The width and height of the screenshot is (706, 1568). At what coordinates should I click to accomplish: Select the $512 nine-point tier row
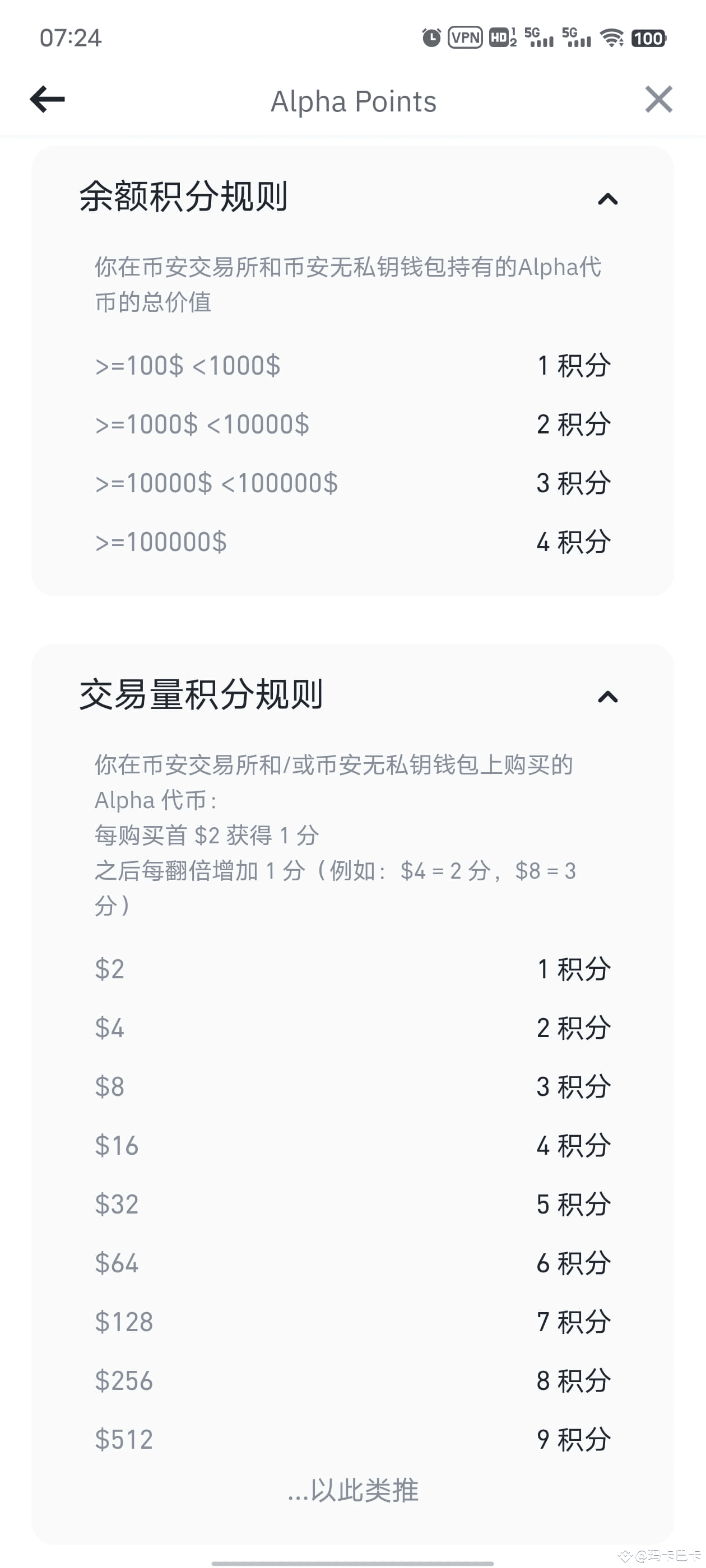[352, 1439]
